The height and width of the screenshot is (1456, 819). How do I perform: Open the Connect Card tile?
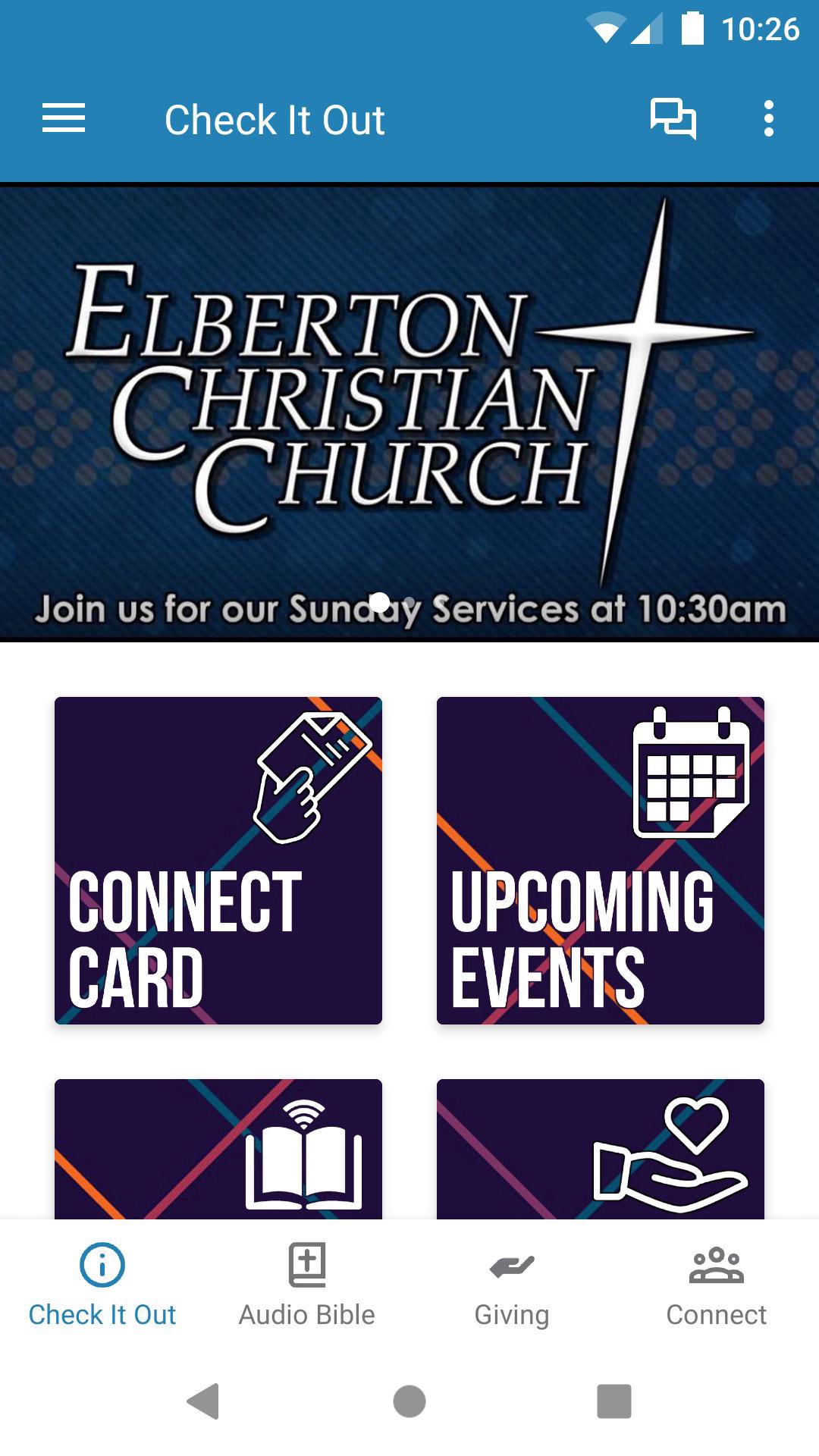[218, 861]
